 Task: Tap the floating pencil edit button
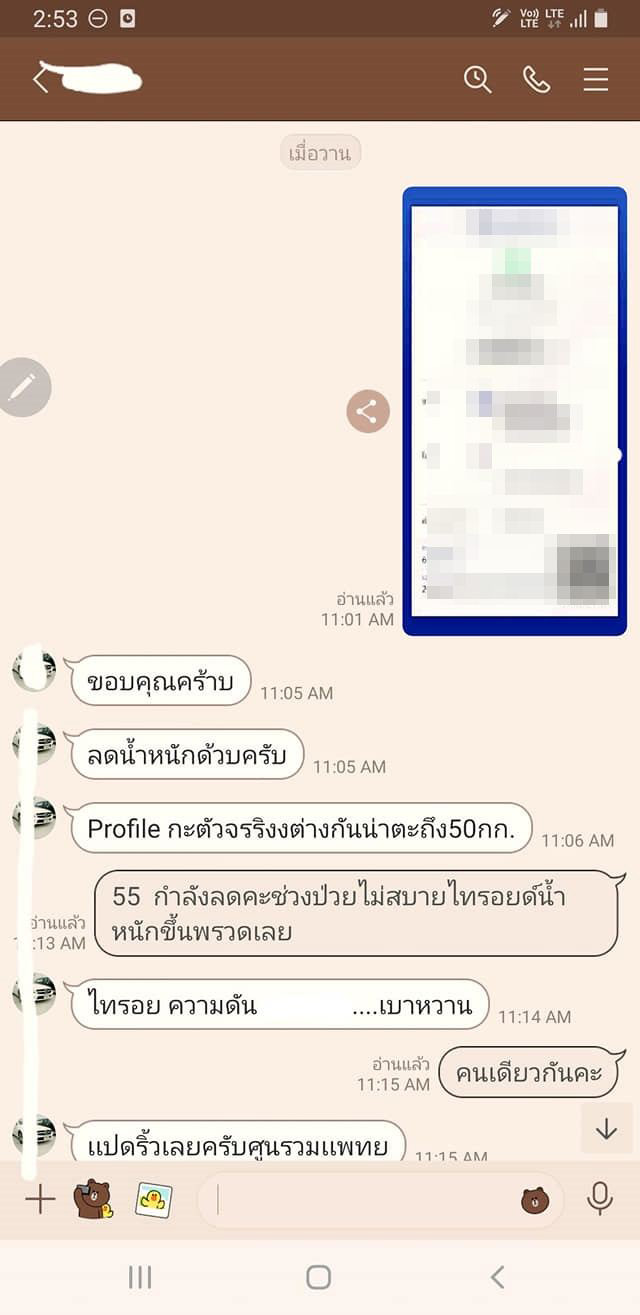pyautogui.click(x=22, y=387)
